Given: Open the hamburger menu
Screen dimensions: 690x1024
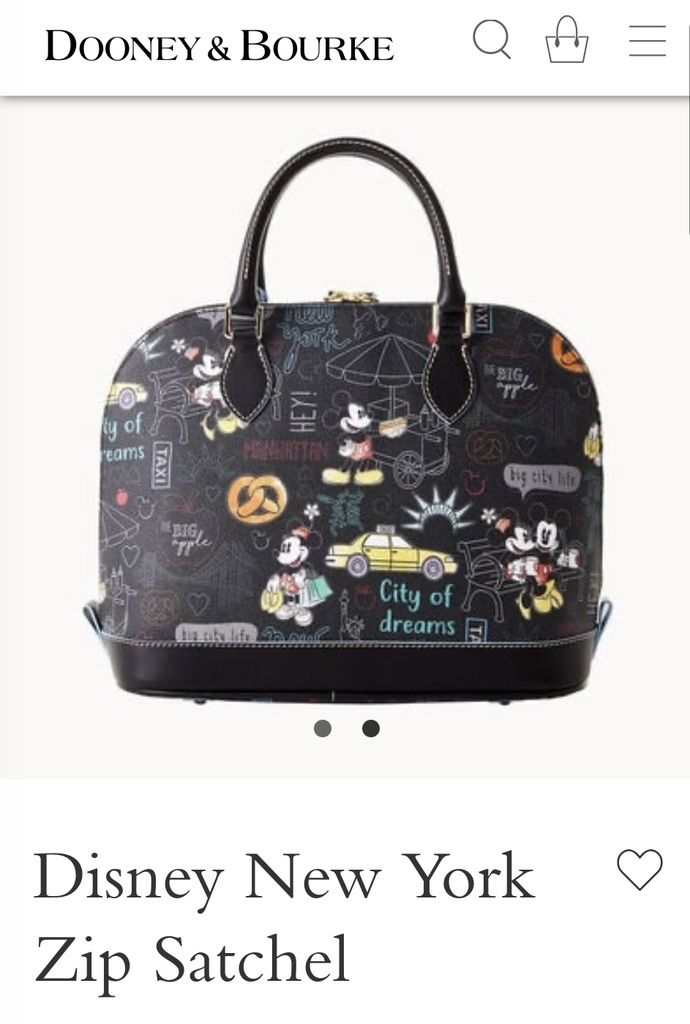Looking at the screenshot, I should 647,41.
